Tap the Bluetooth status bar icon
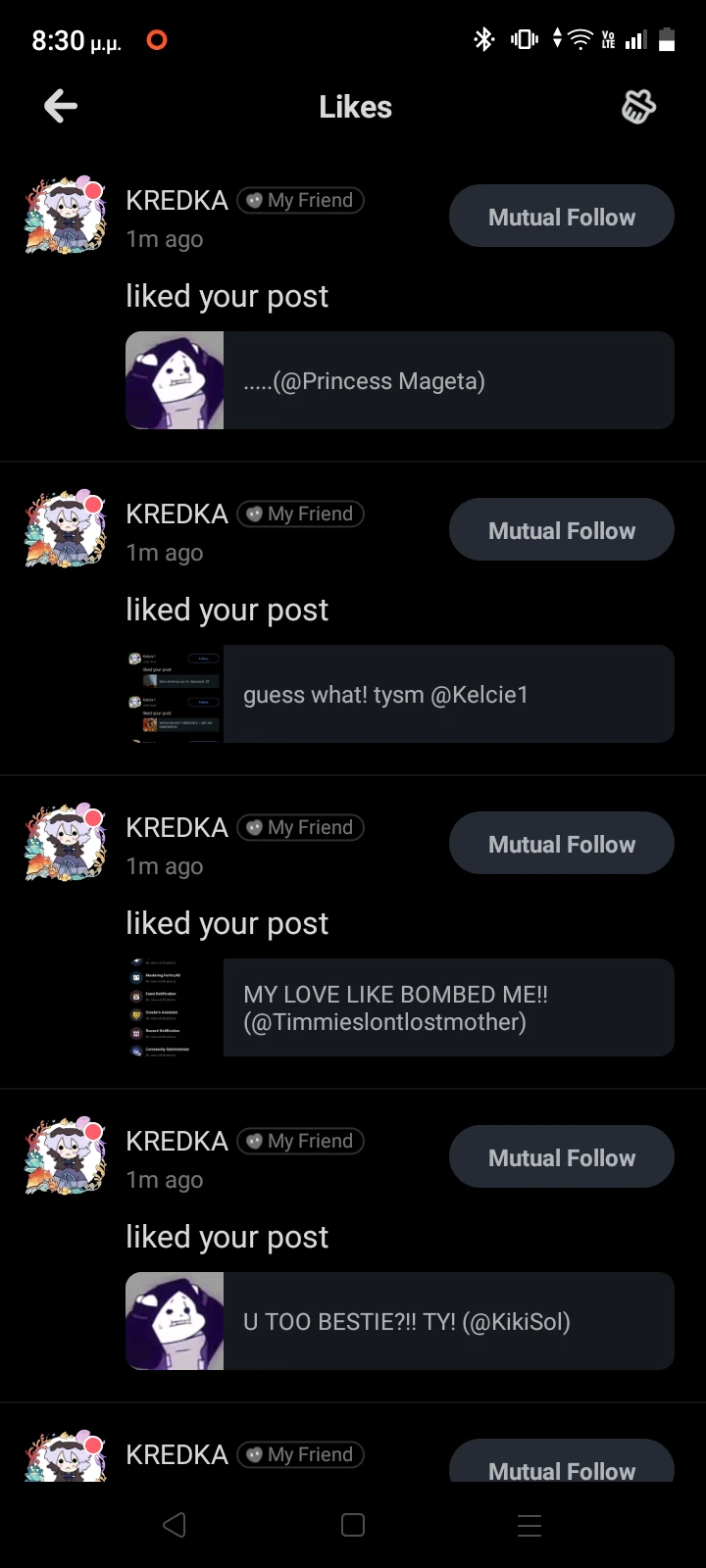This screenshot has height=1568, width=706. click(482, 39)
